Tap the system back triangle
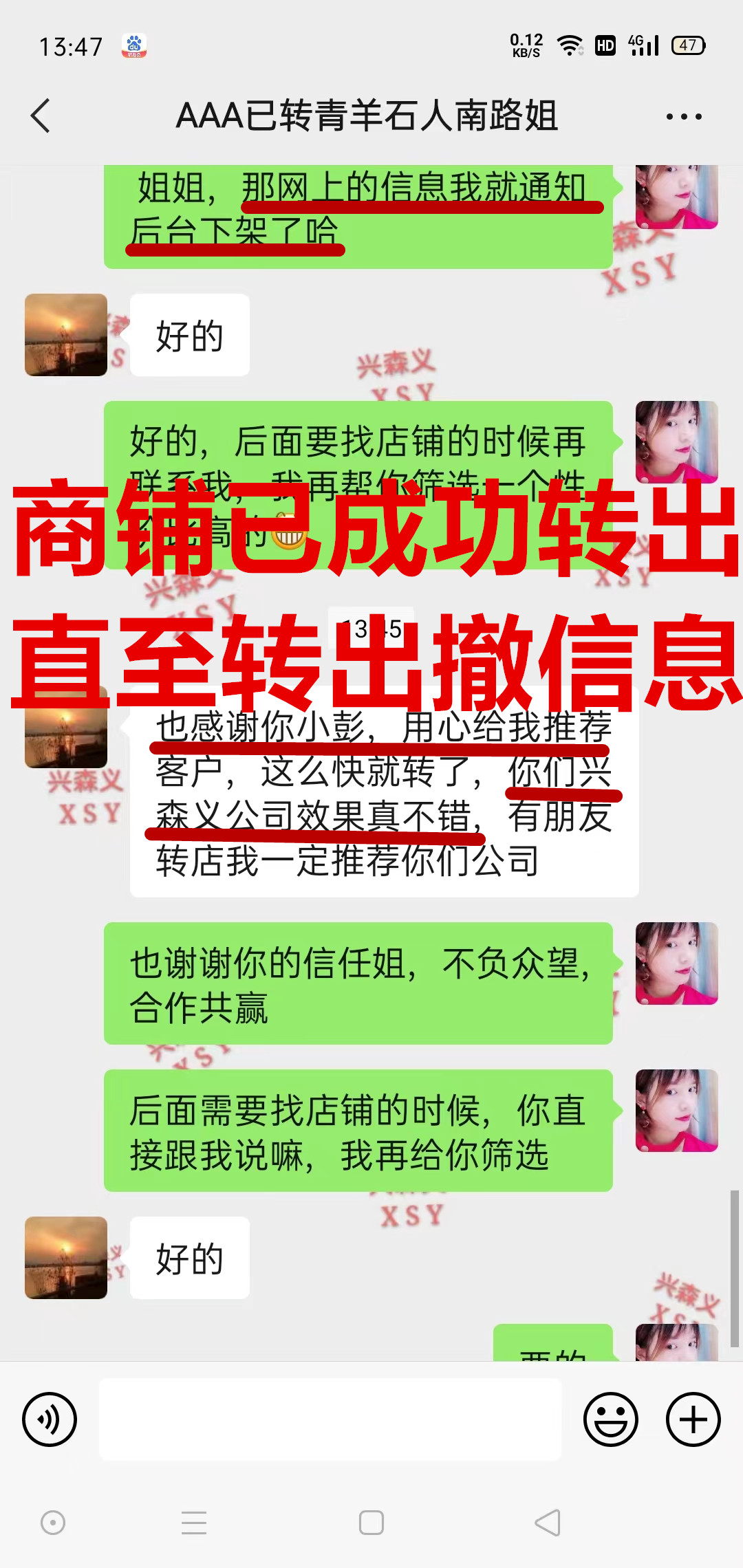The height and width of the screenshot is (1568, 743). pyautogui.click(x=548, y=1523)
